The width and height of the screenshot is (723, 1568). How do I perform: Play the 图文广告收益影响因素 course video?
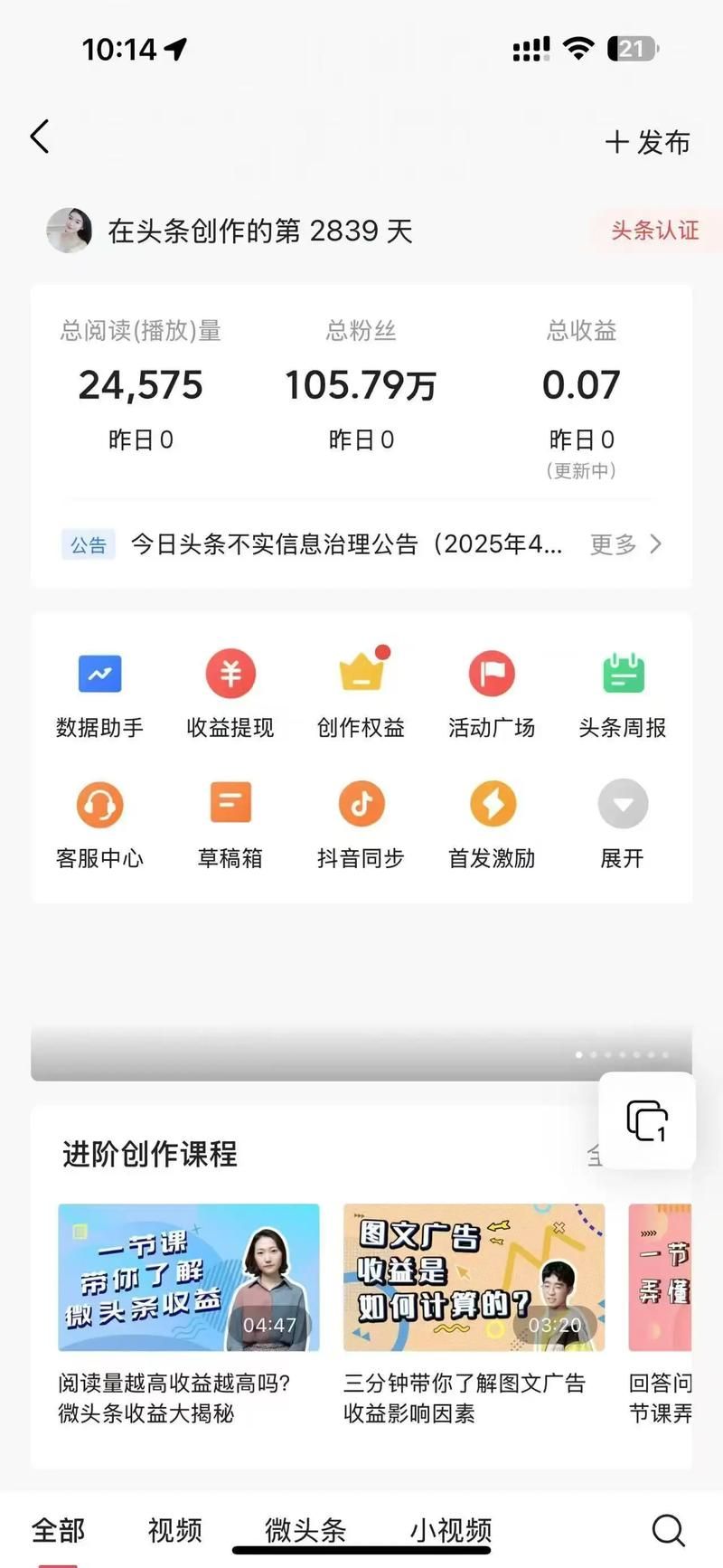(474, 1277)
